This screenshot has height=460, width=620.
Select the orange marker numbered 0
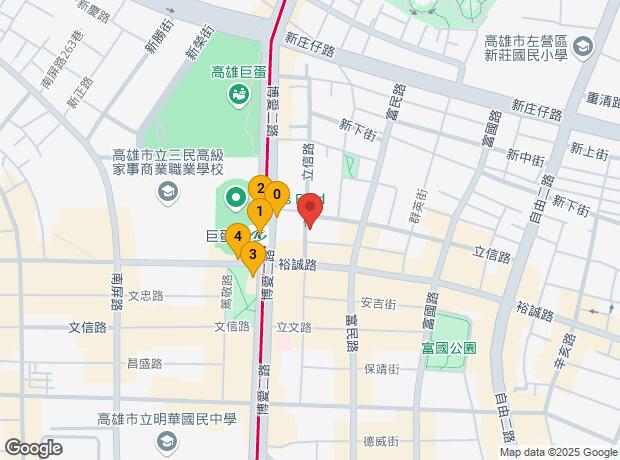278,195
